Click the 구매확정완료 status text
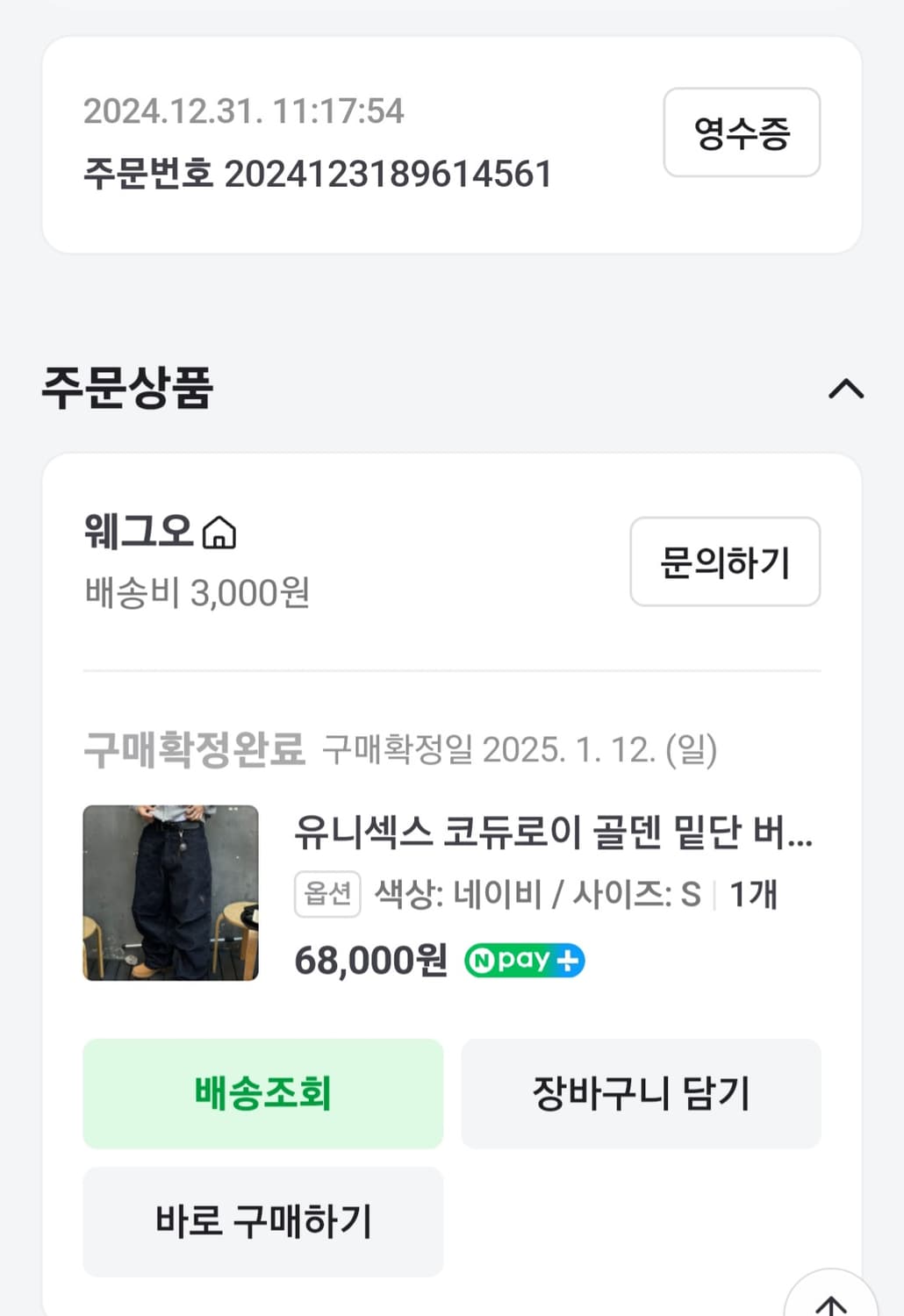The height and width of the screenshot is (1316, 904). (x=193, y=747)
